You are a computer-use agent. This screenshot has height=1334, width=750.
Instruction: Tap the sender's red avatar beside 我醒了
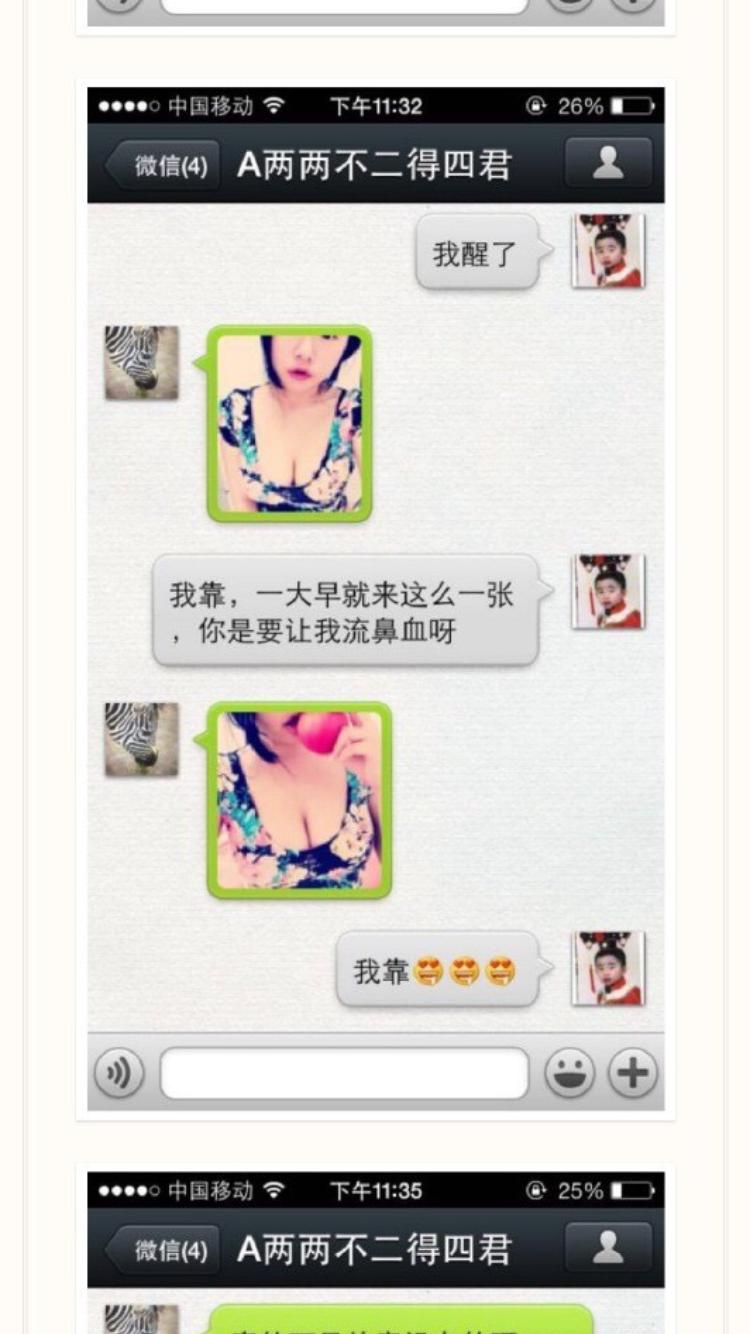tap(607, 251)
